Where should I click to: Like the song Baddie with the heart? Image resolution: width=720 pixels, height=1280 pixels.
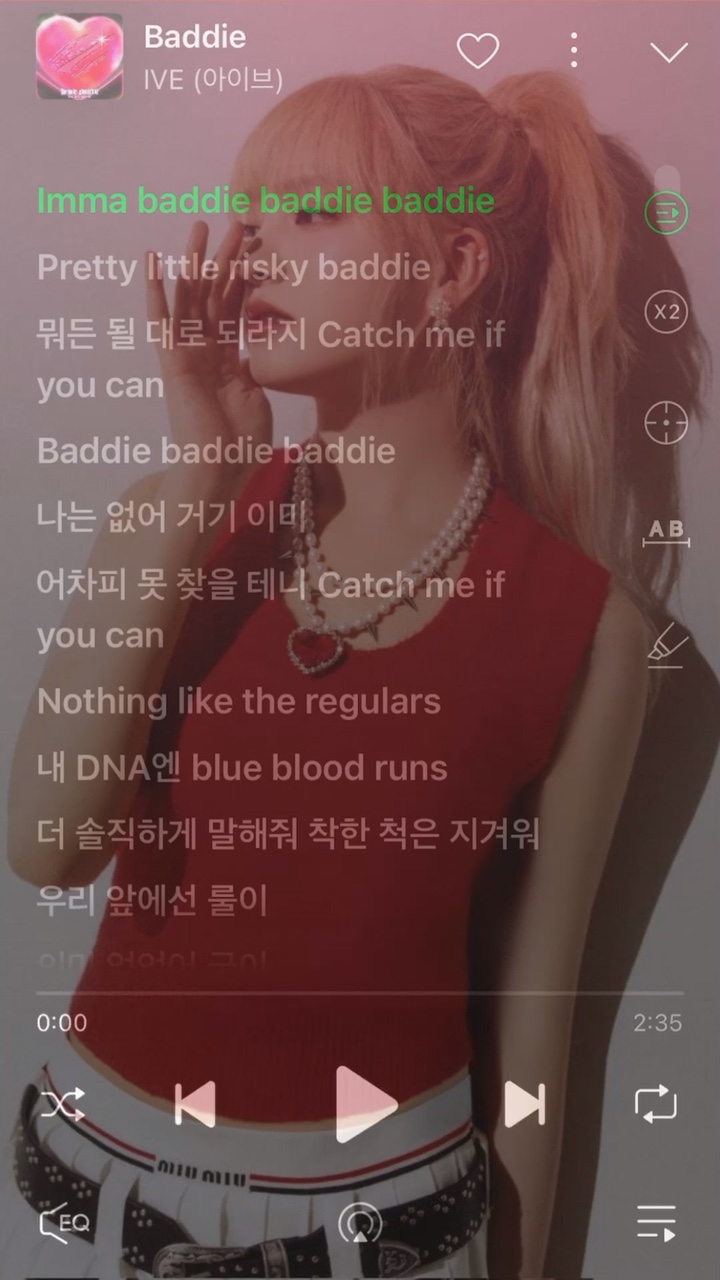click(477, 51)
